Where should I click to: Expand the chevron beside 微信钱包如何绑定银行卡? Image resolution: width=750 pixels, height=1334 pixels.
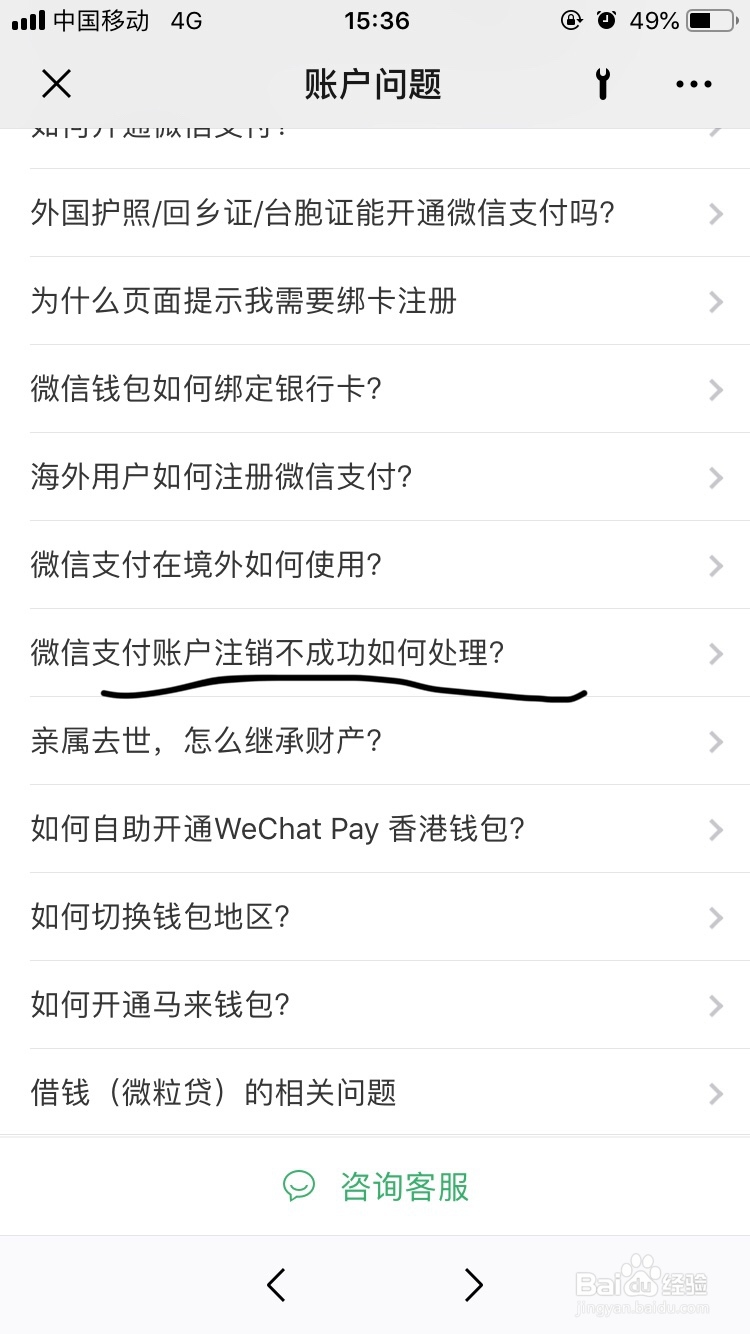714,390
